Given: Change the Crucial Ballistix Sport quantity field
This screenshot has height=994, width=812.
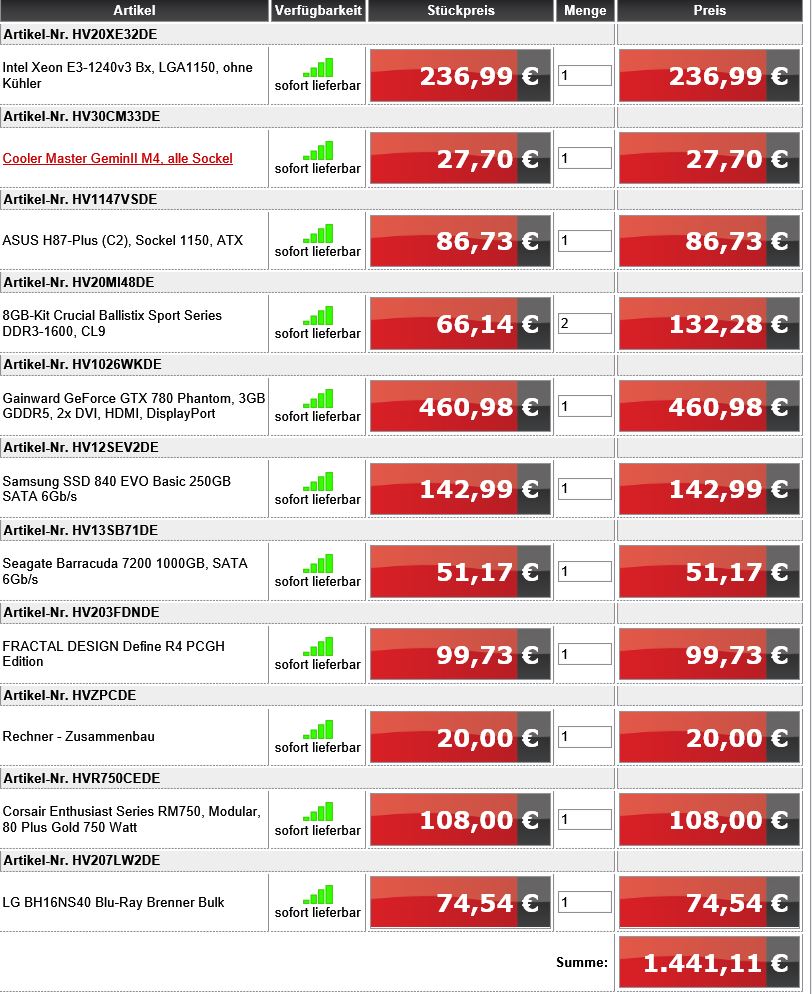Looking at the screenshot, I should click(585, 324).
